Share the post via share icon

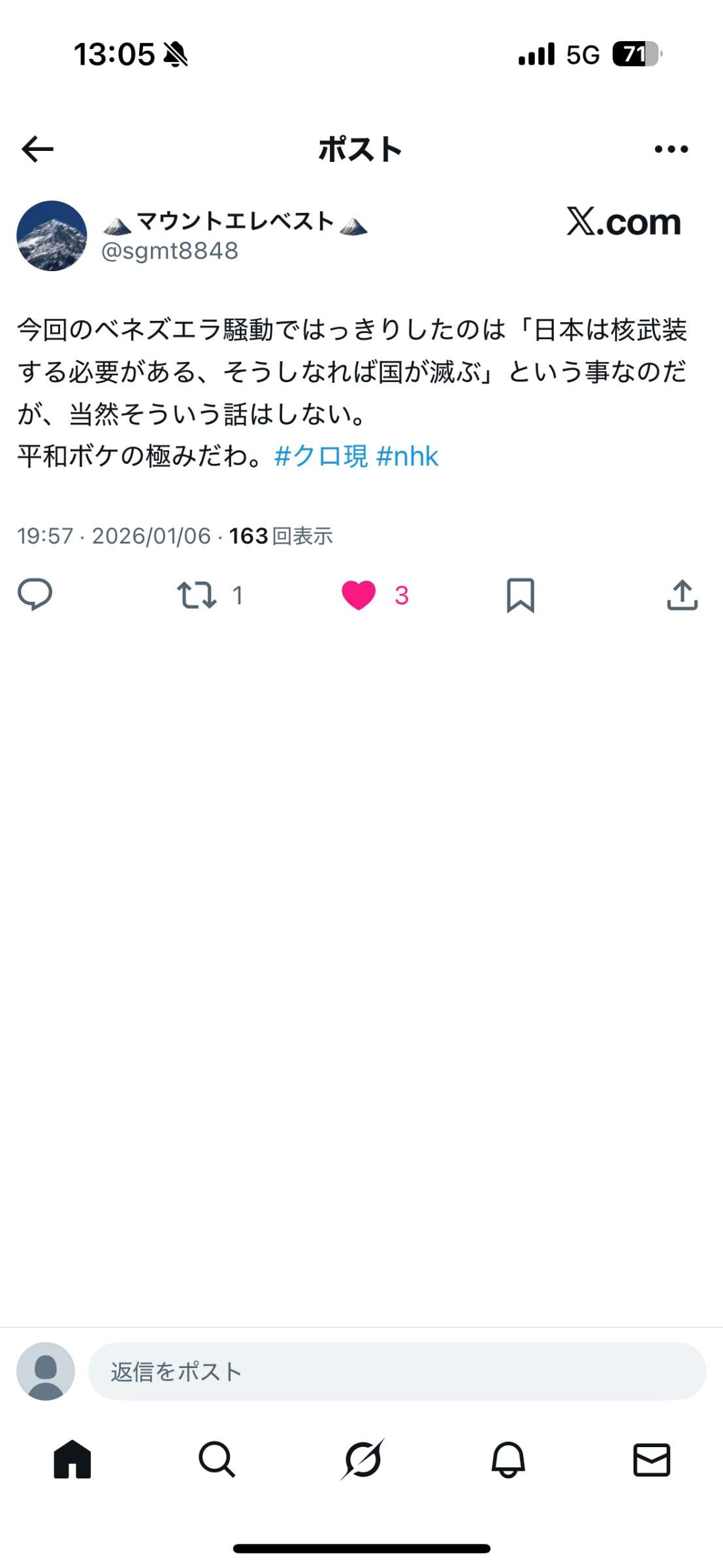pyautogui.click(x=682, y=595)
